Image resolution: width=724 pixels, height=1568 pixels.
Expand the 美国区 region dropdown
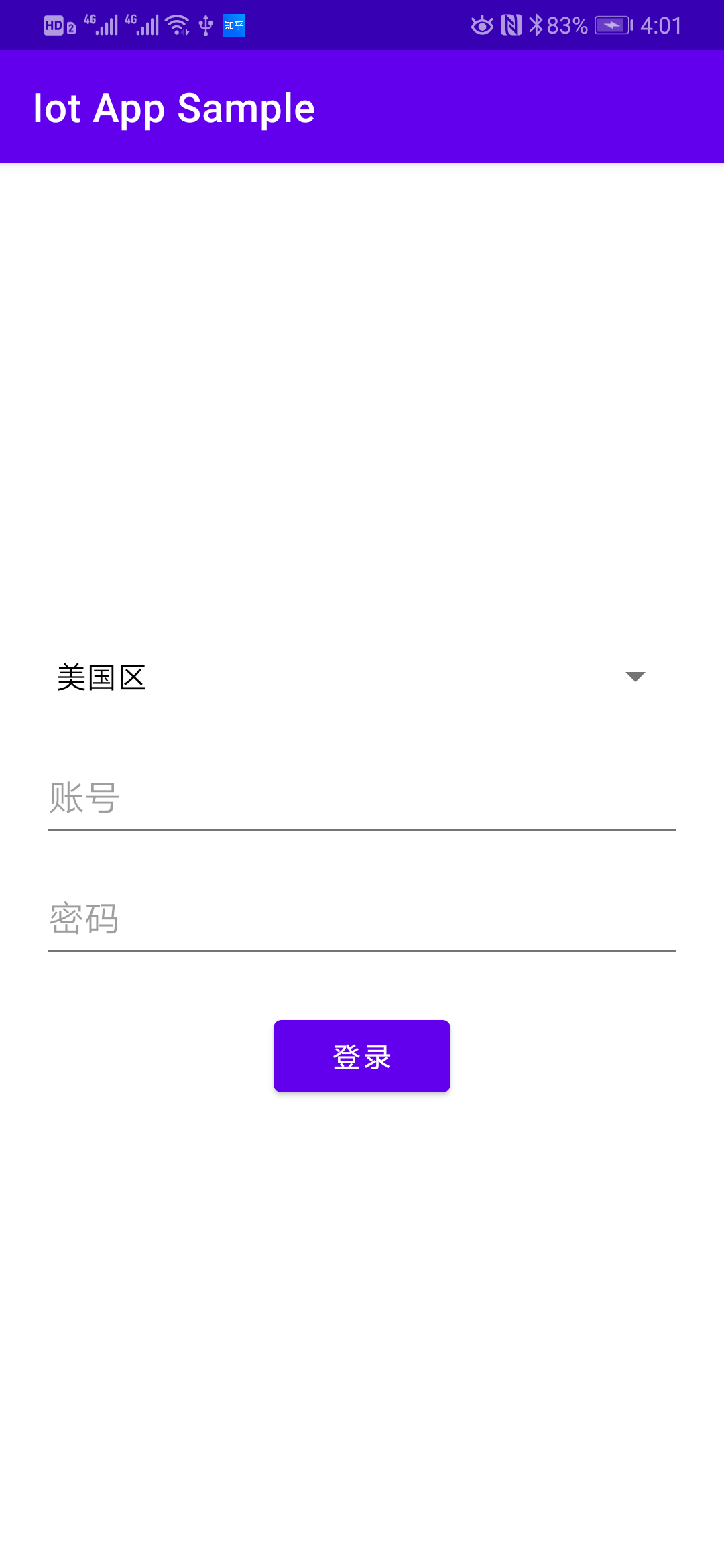(x=362, y=677)
